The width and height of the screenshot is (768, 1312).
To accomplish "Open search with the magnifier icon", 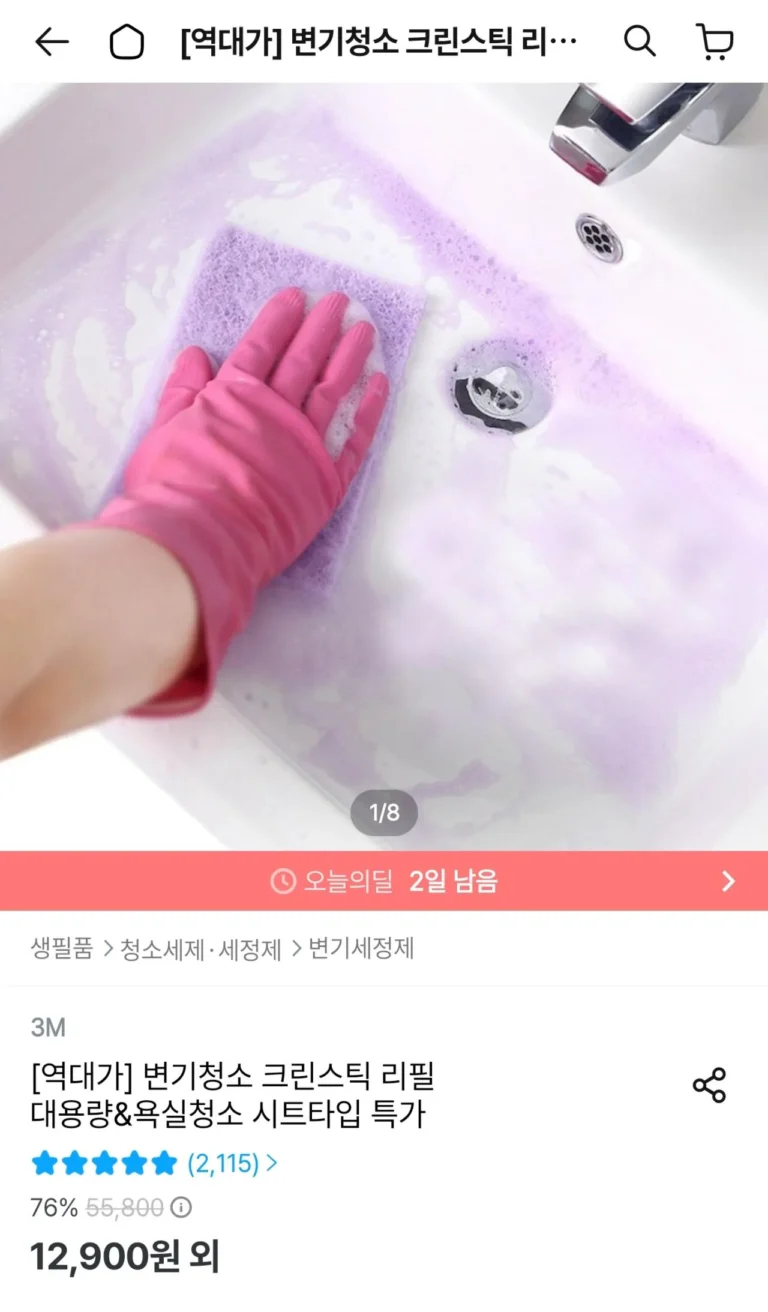I will click(x=639, y=42).
